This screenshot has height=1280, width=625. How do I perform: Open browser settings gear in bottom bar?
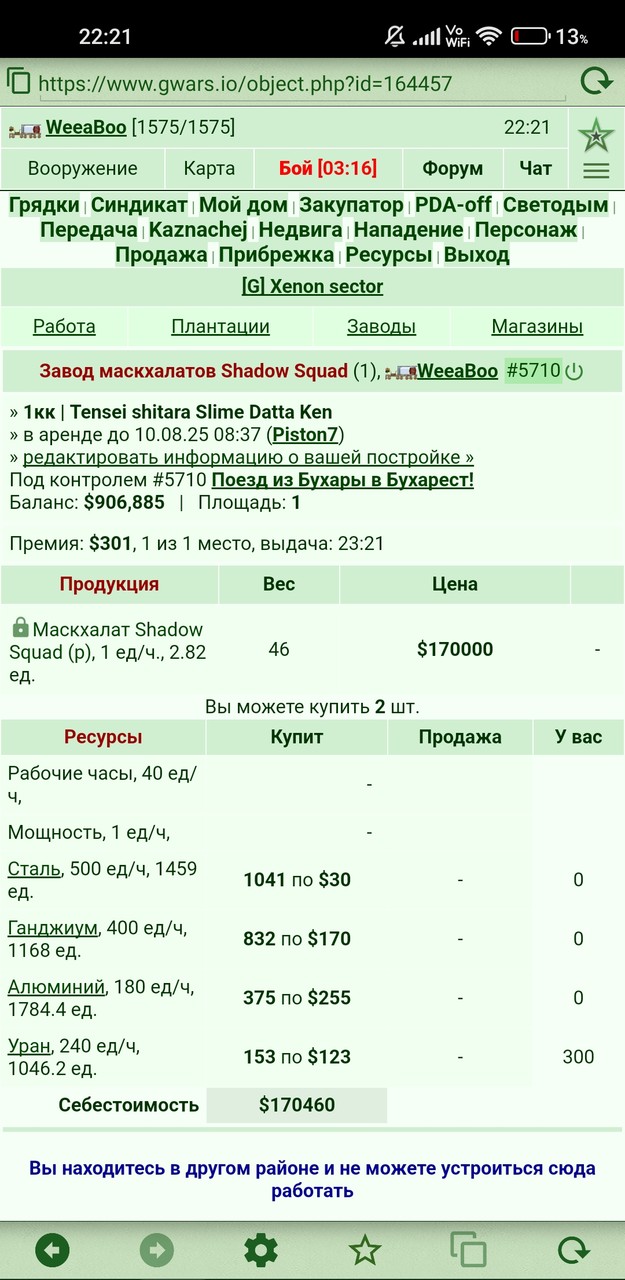click(261, 1250)
